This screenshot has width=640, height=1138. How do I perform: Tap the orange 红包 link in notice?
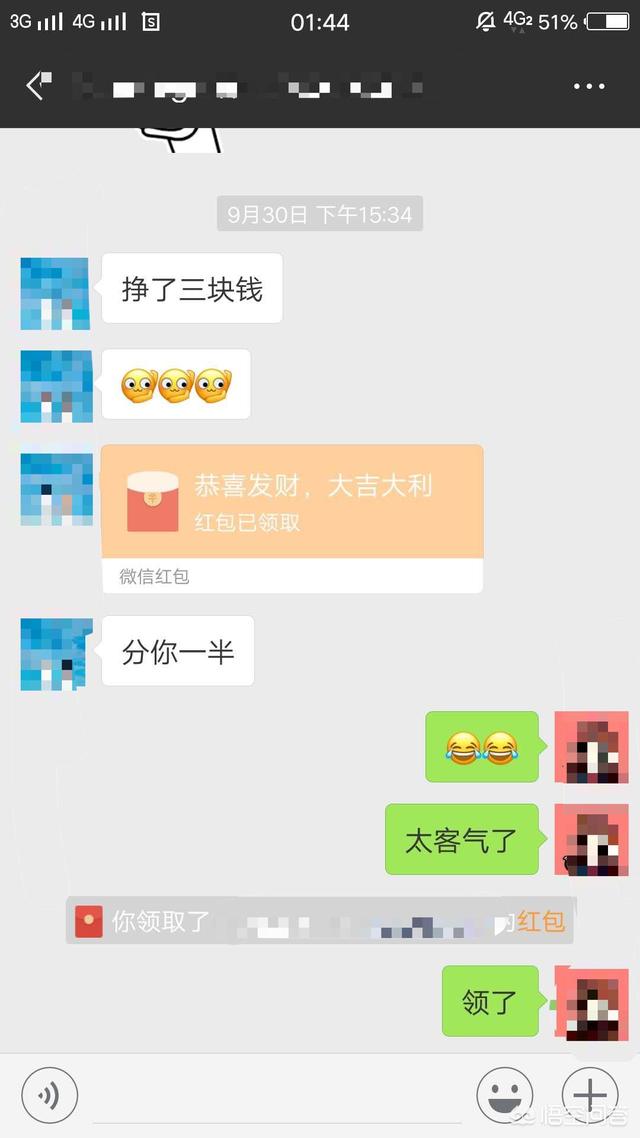click(541, 921)
